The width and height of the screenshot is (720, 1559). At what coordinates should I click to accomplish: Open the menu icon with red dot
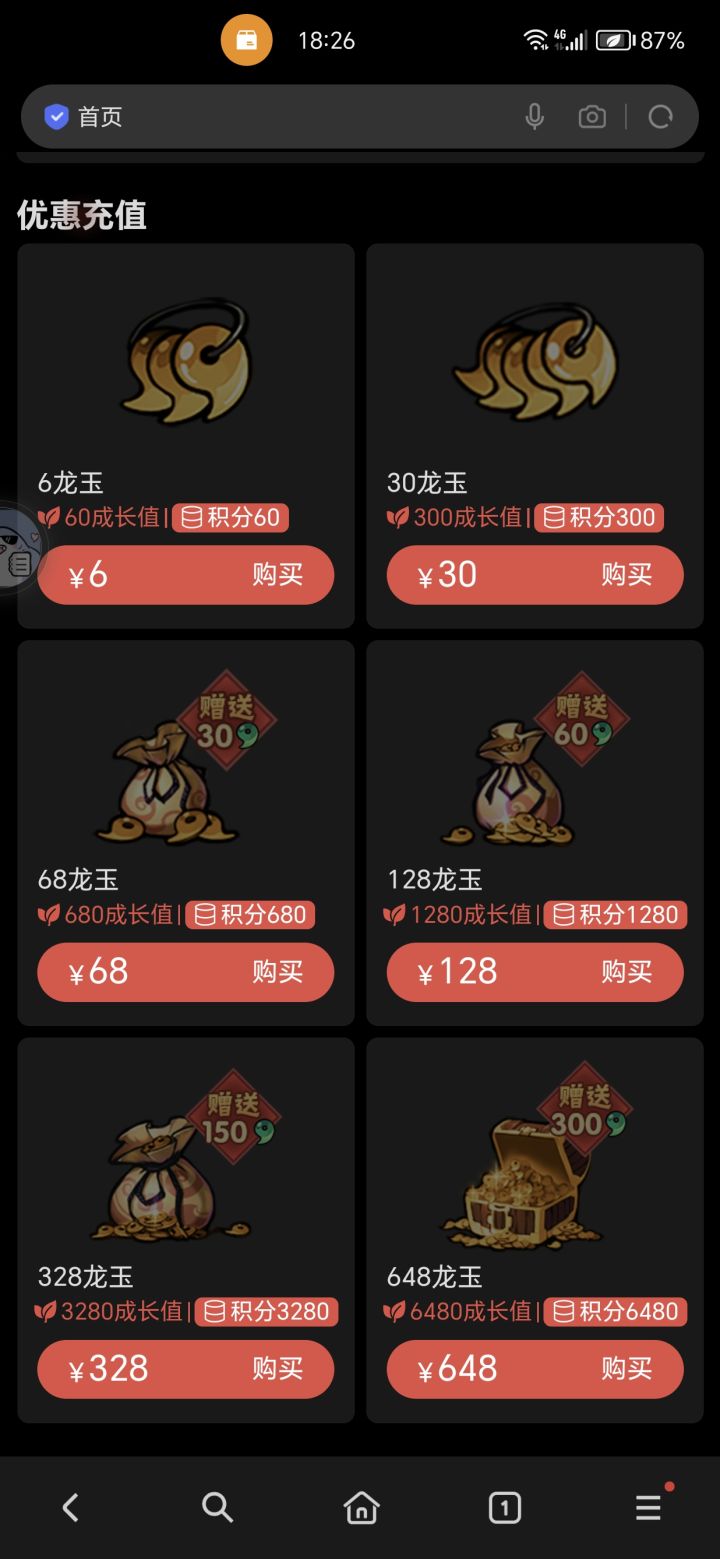tap(648, 1507)
